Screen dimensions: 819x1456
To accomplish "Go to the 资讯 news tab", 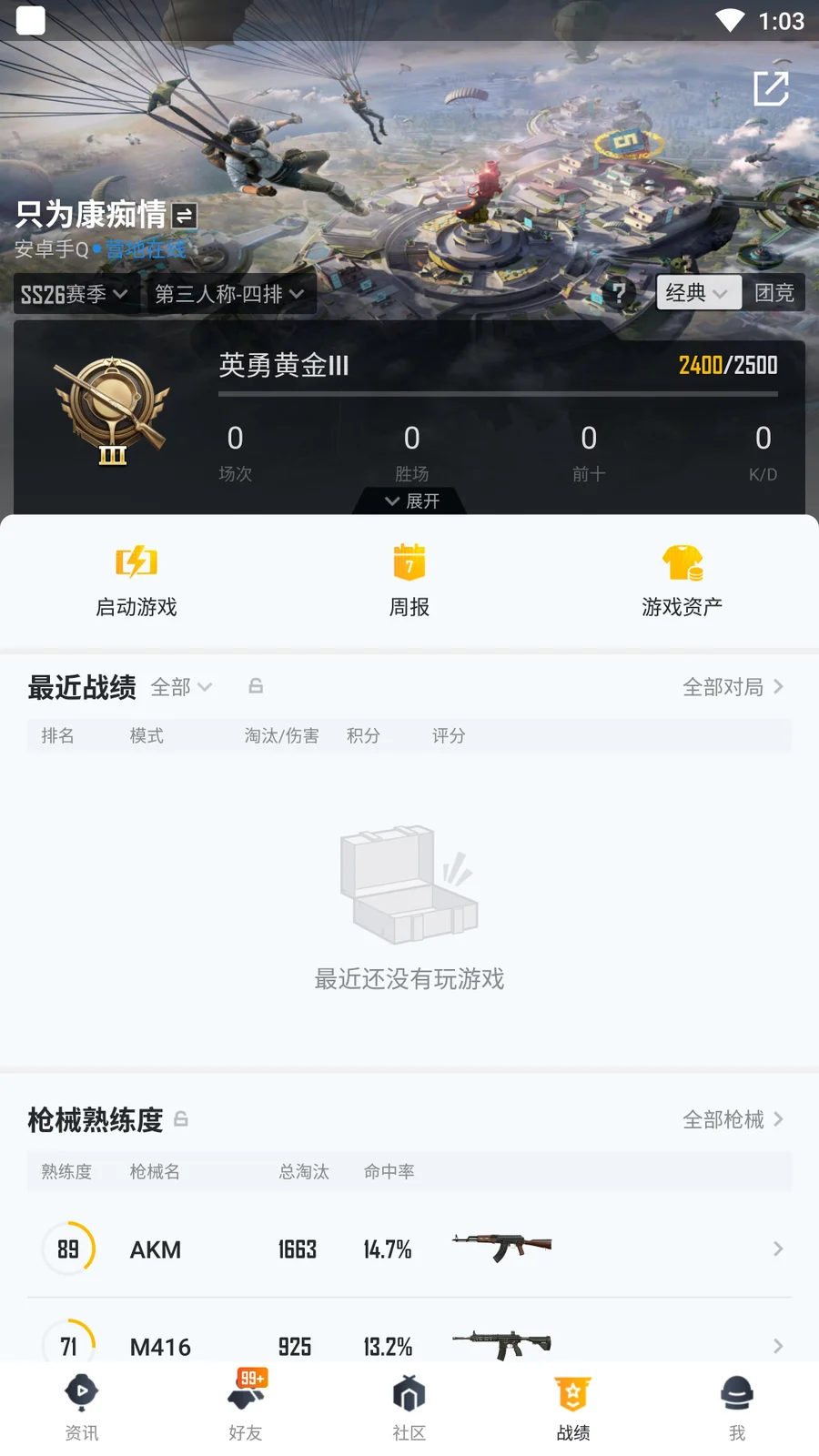I will [x=82, y=1408].
